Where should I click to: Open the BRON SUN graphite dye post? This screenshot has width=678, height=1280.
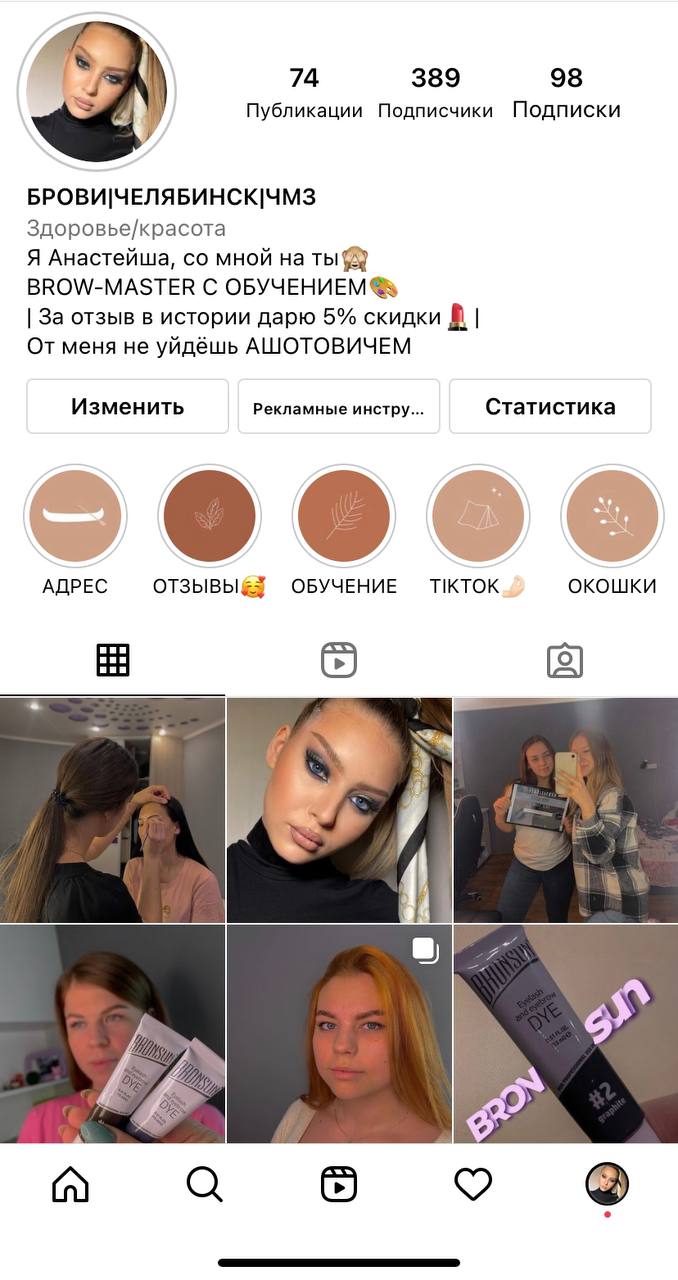click(566, 1034)
